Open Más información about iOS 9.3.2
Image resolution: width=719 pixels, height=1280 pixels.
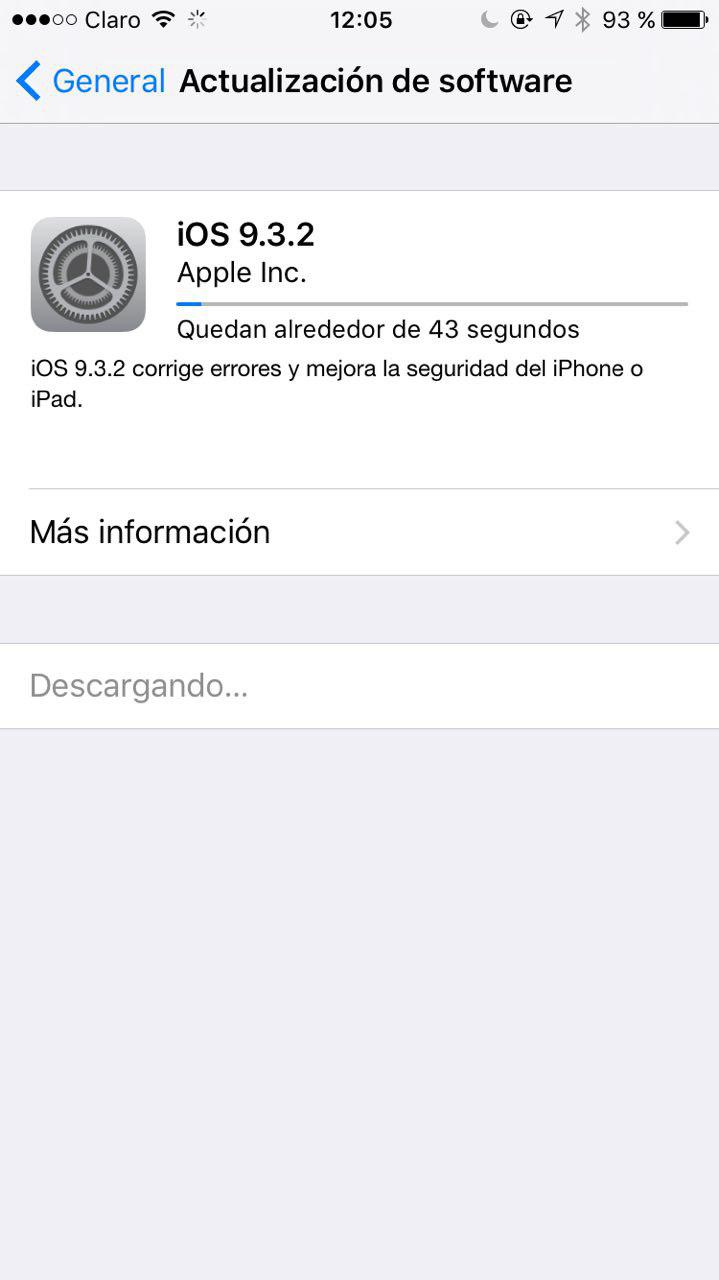click(359, 532)
